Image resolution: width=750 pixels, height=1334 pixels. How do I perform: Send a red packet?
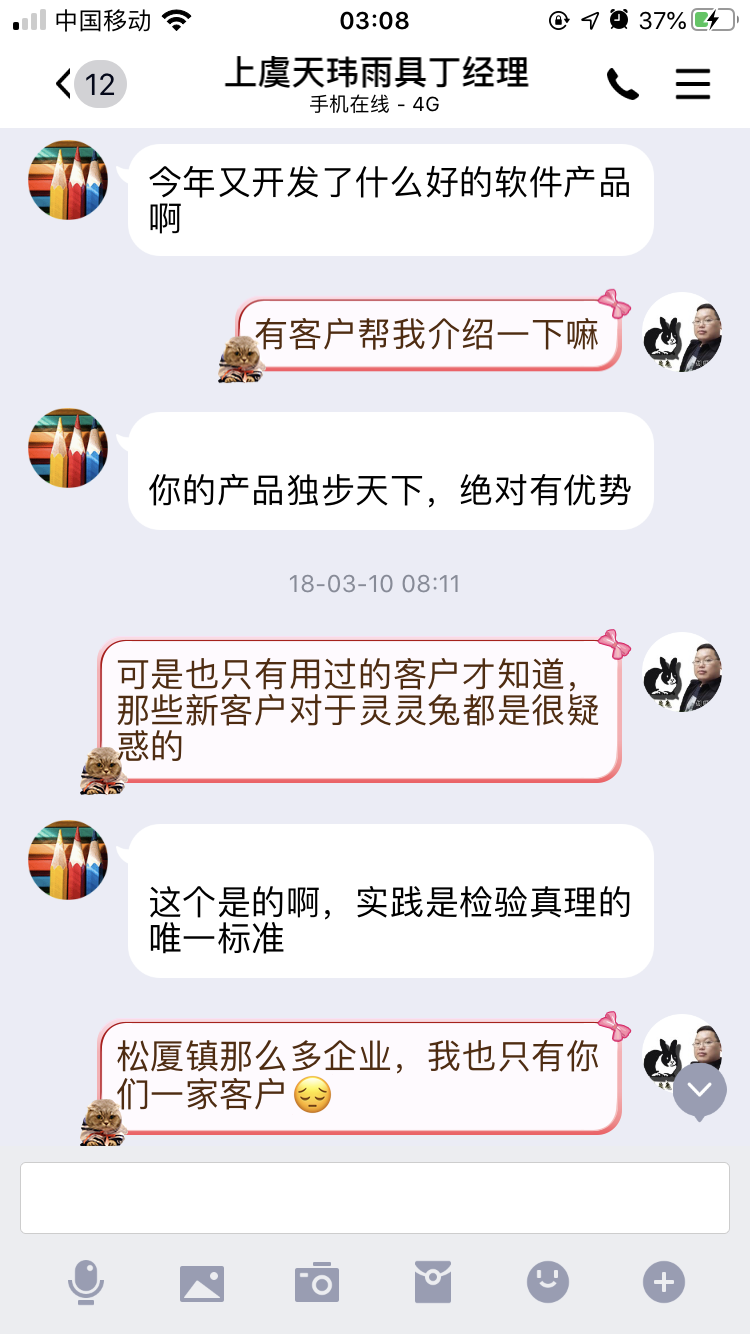coord(433,1282)
